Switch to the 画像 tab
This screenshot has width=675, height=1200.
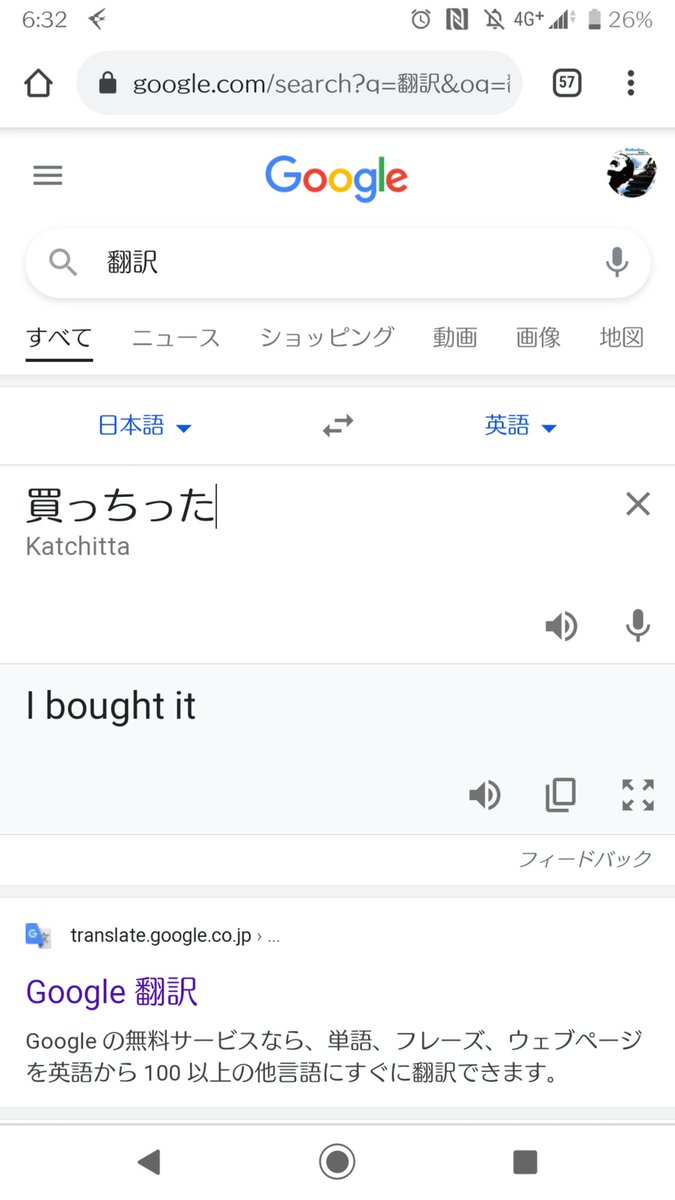click(x=538, y=337)
